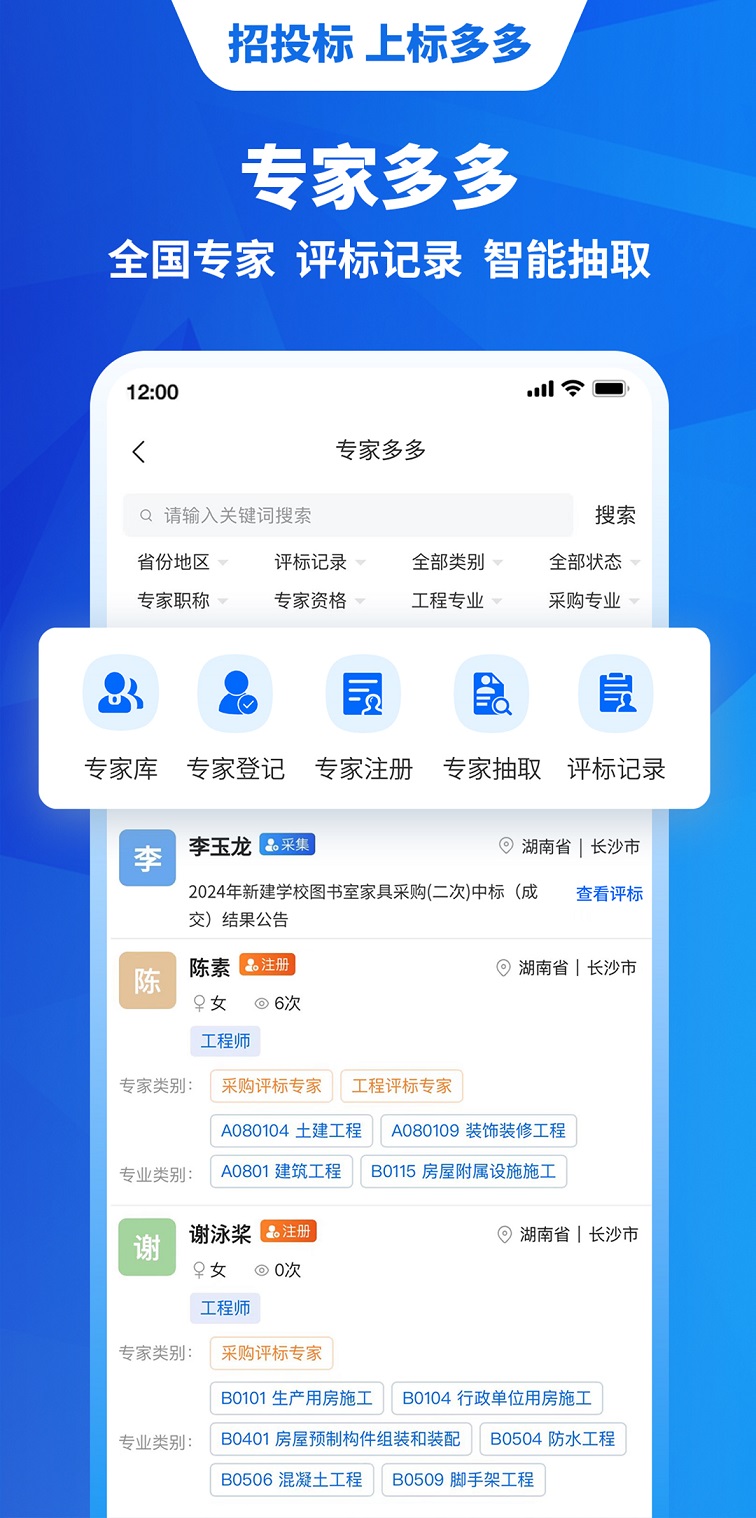Viewport: 756px width, 1518px height.
Task: Open the 专家库 icon
Action: coord(120,693)
